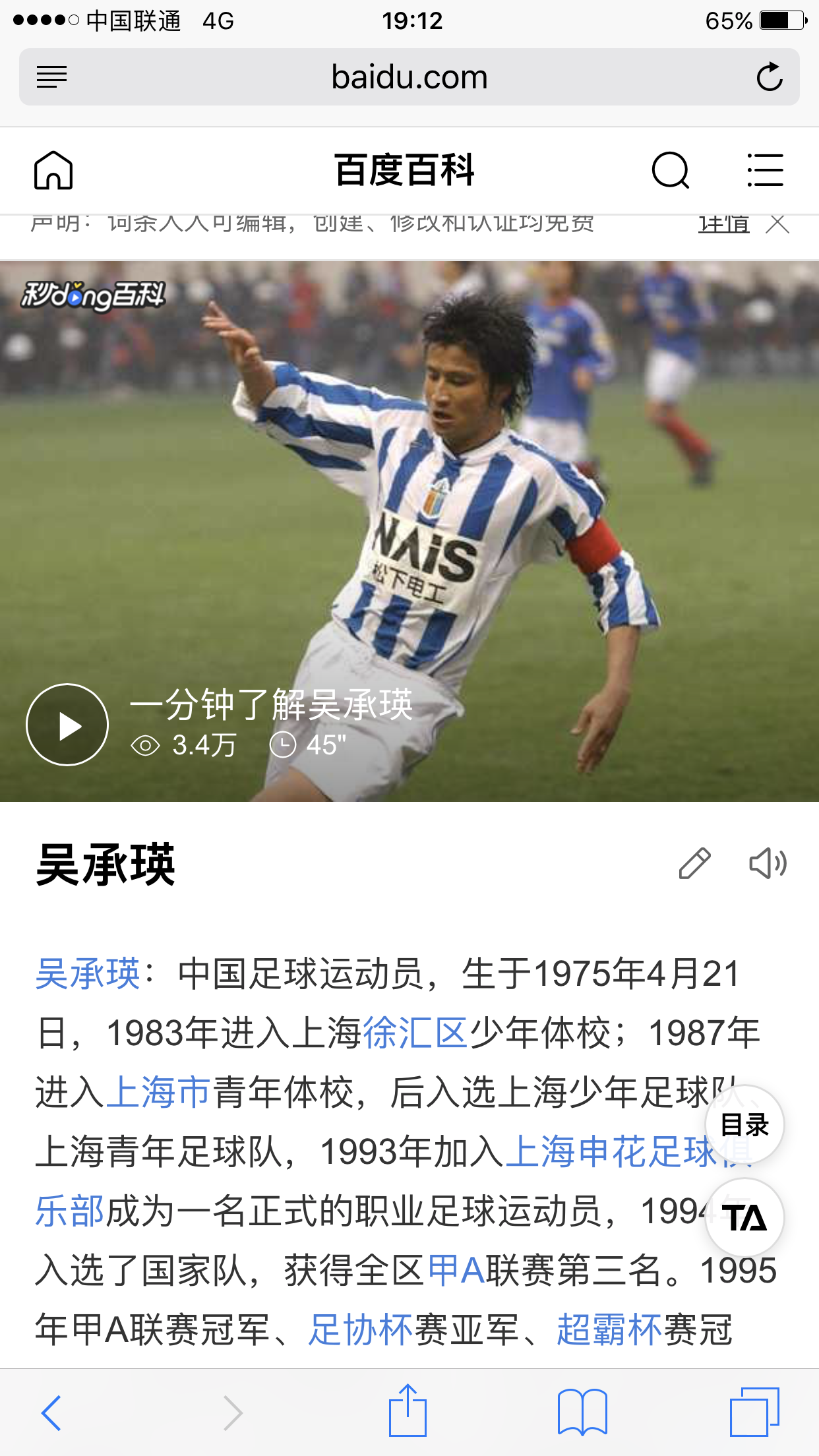Tap the 百度百科 title bar
Image resolution: width=819 pixels, height=1456 pixels.
tap(405, 170)
